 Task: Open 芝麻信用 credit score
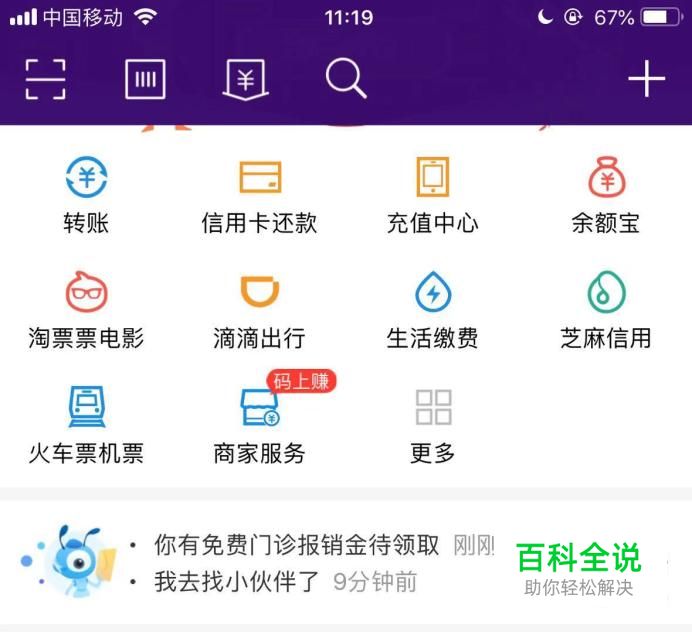[606, 311]
